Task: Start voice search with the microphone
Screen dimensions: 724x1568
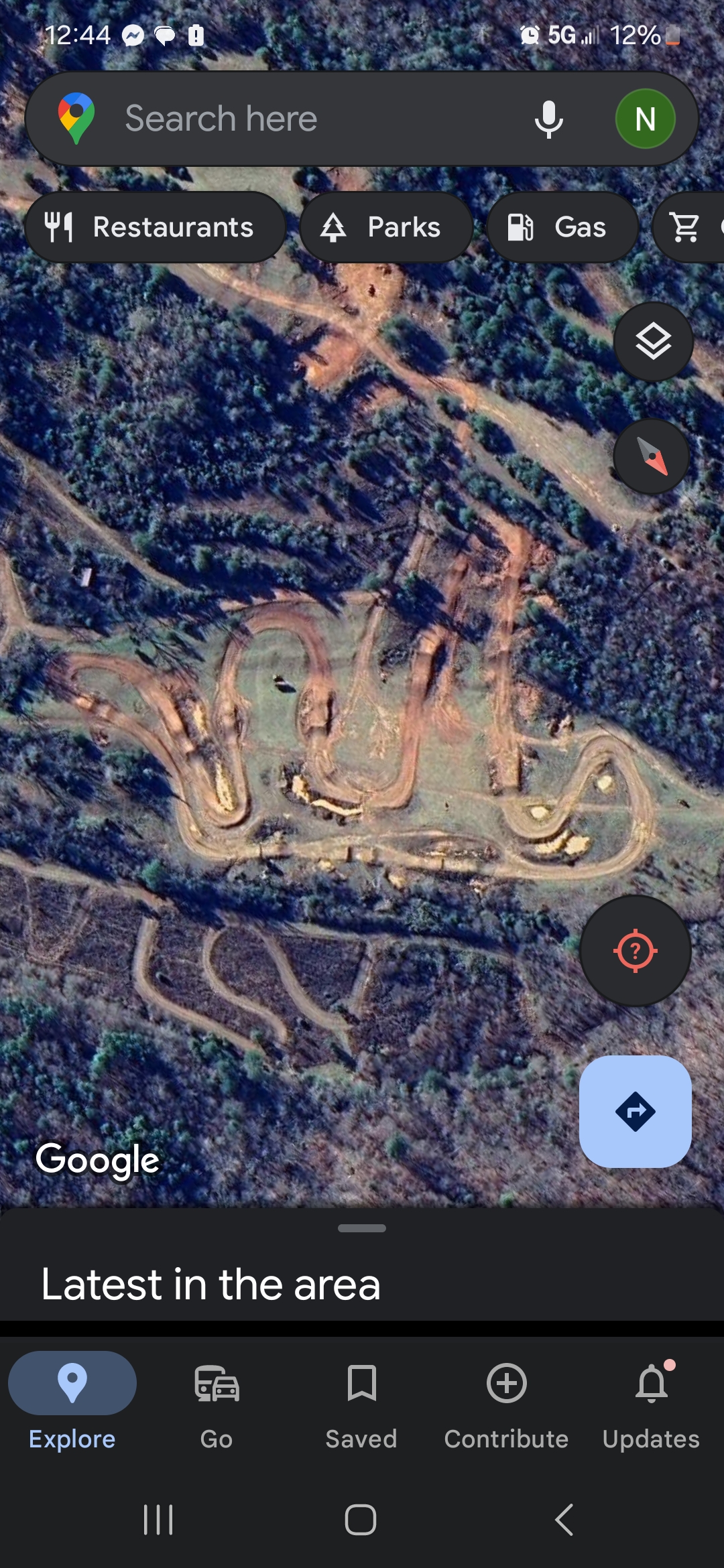Action: pos(548,119)
